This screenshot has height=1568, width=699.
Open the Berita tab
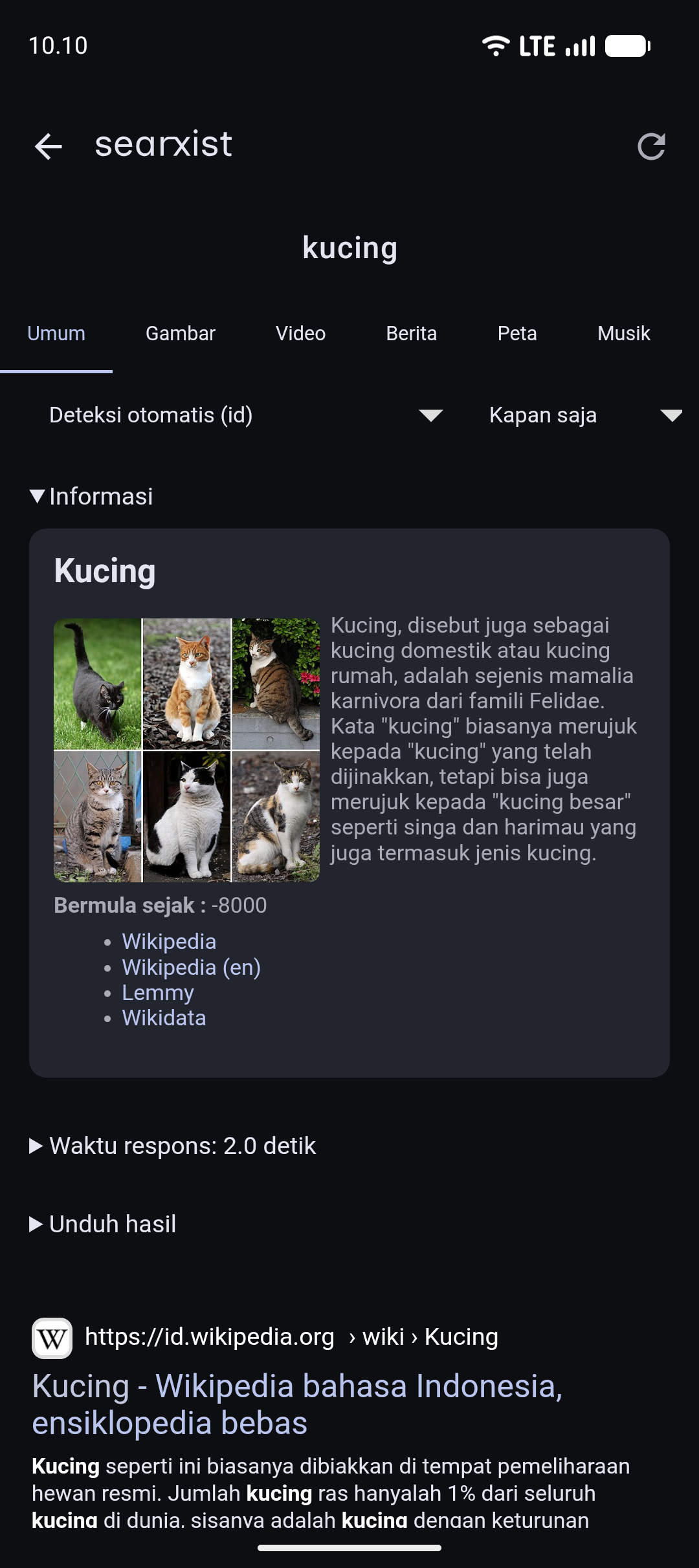click(411, 334)
